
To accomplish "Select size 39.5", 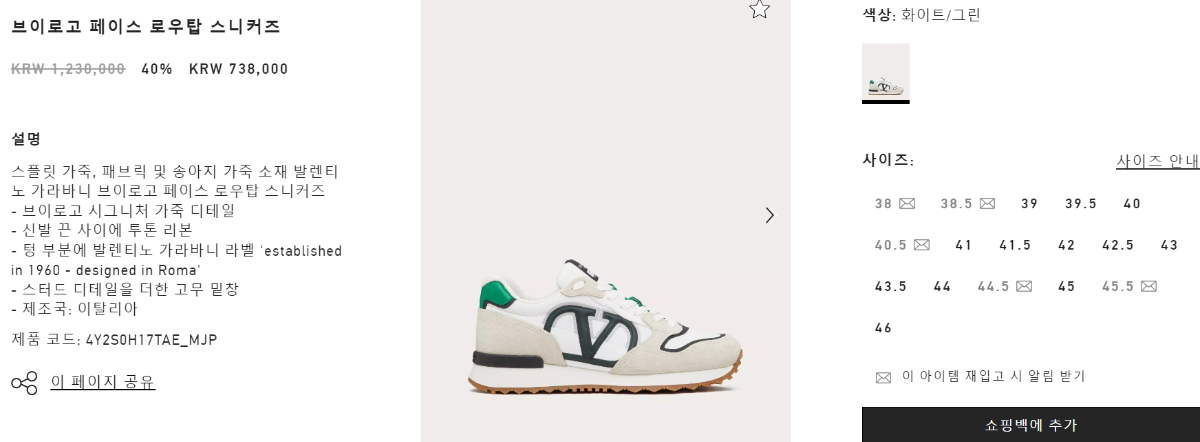I will pyautogui.click(x=1080, y=204).
